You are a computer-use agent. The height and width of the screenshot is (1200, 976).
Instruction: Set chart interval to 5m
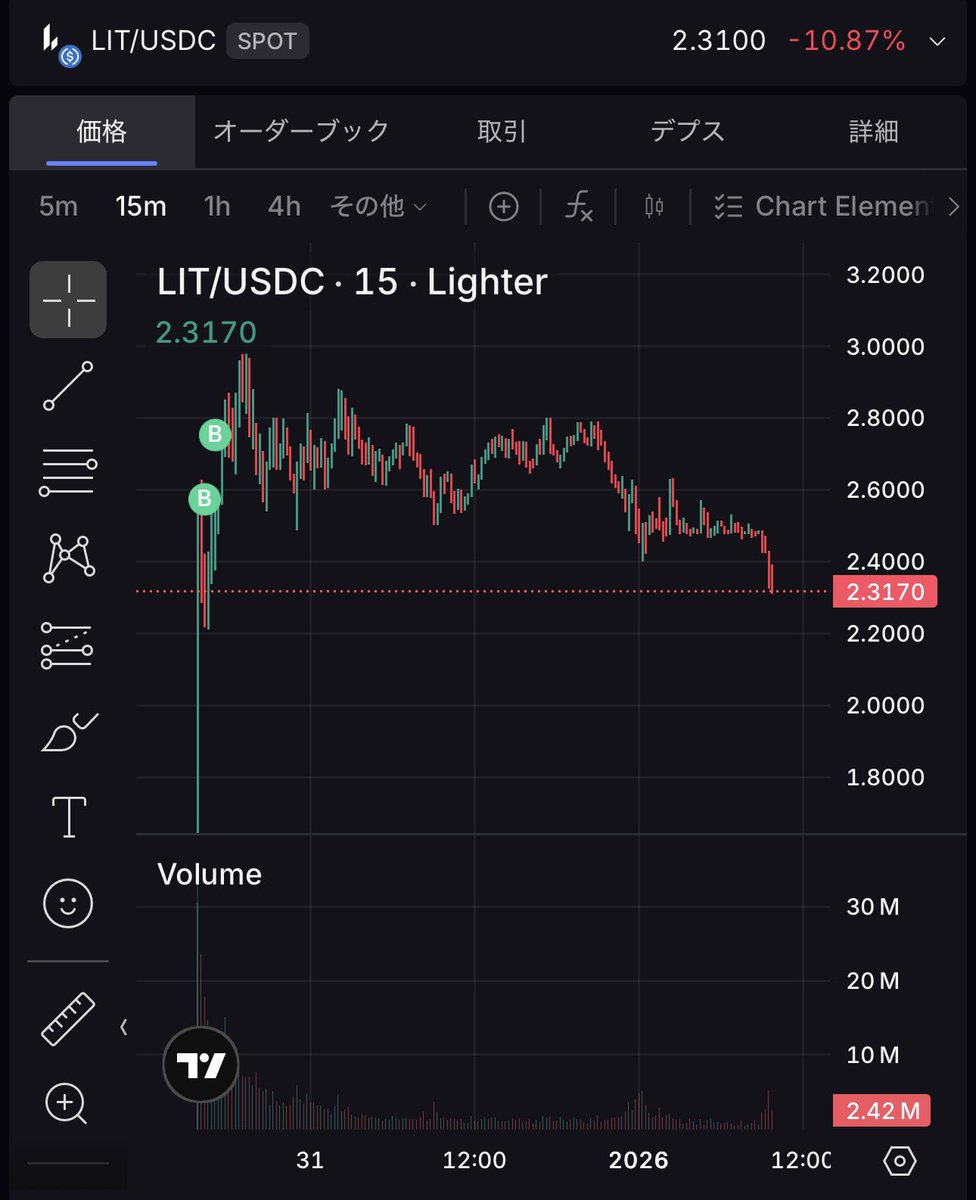[x=58, y=207]
